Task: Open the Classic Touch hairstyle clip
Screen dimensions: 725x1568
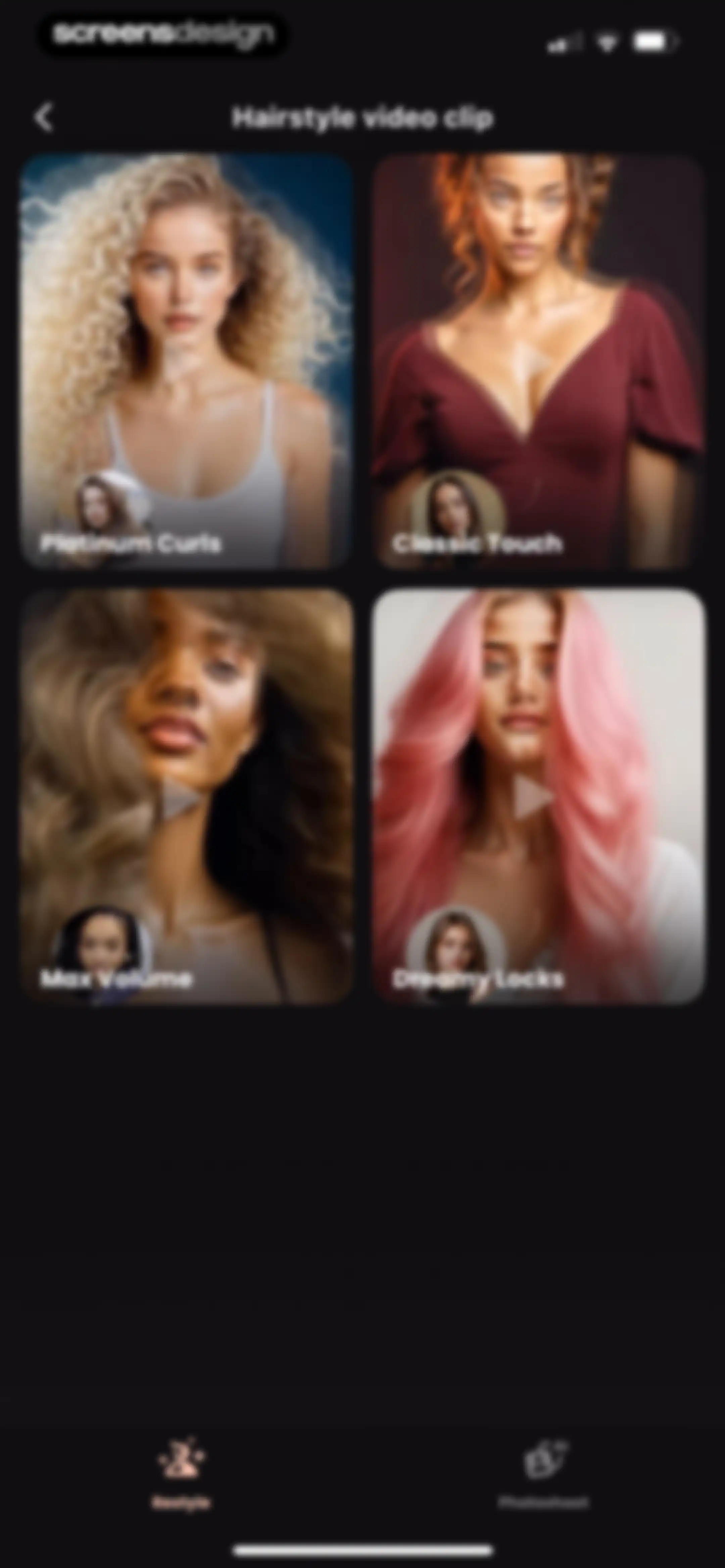Action: (539, 362)
